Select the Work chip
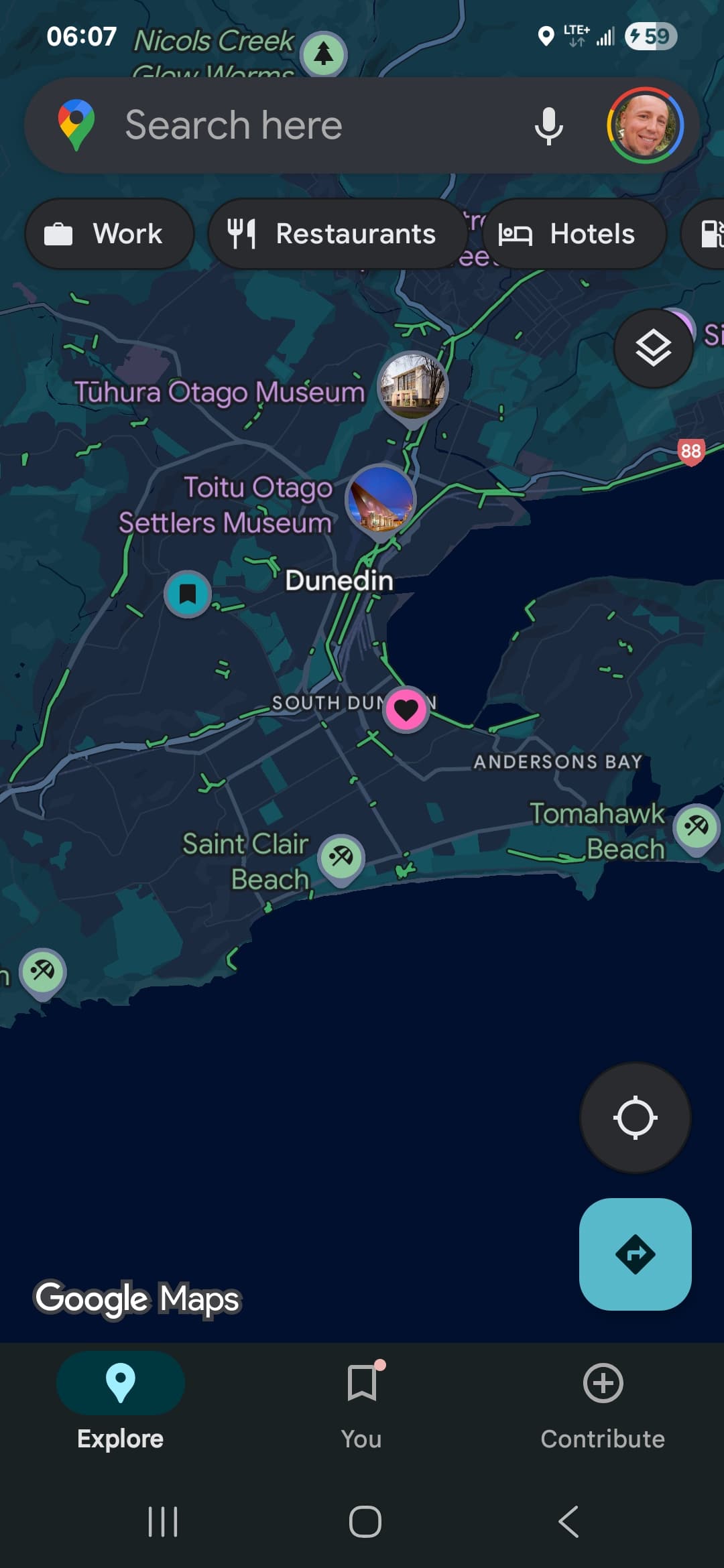 pos(109,234)
